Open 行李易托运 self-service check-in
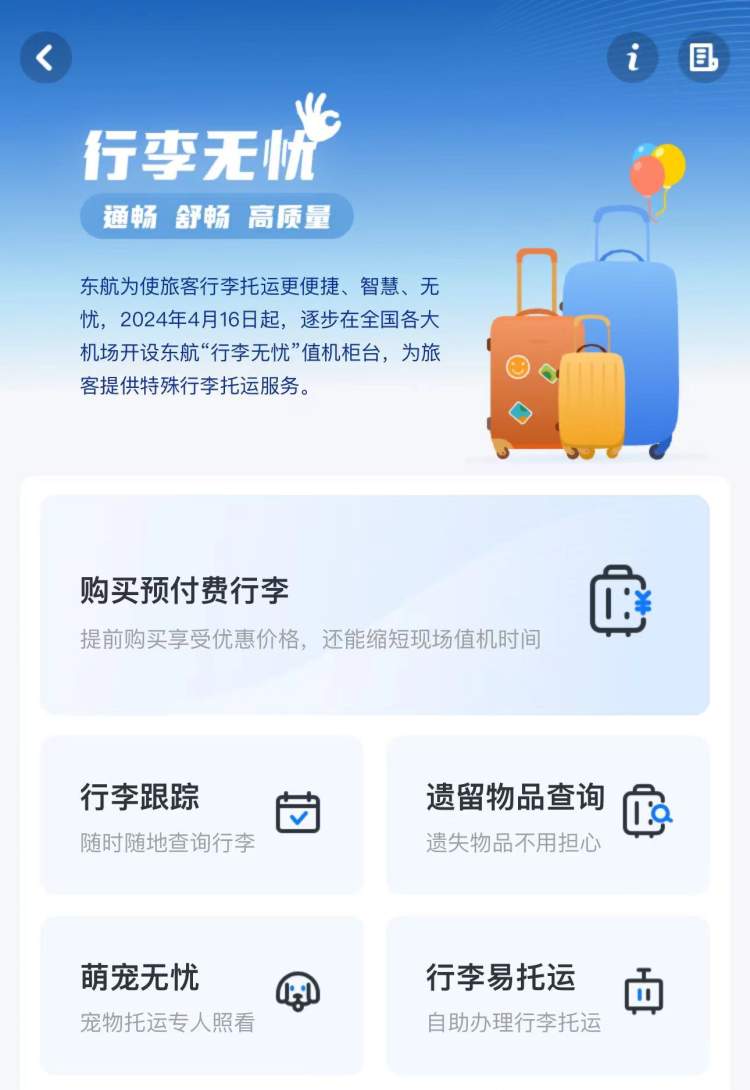750x1090 pixels. (547, 994)
